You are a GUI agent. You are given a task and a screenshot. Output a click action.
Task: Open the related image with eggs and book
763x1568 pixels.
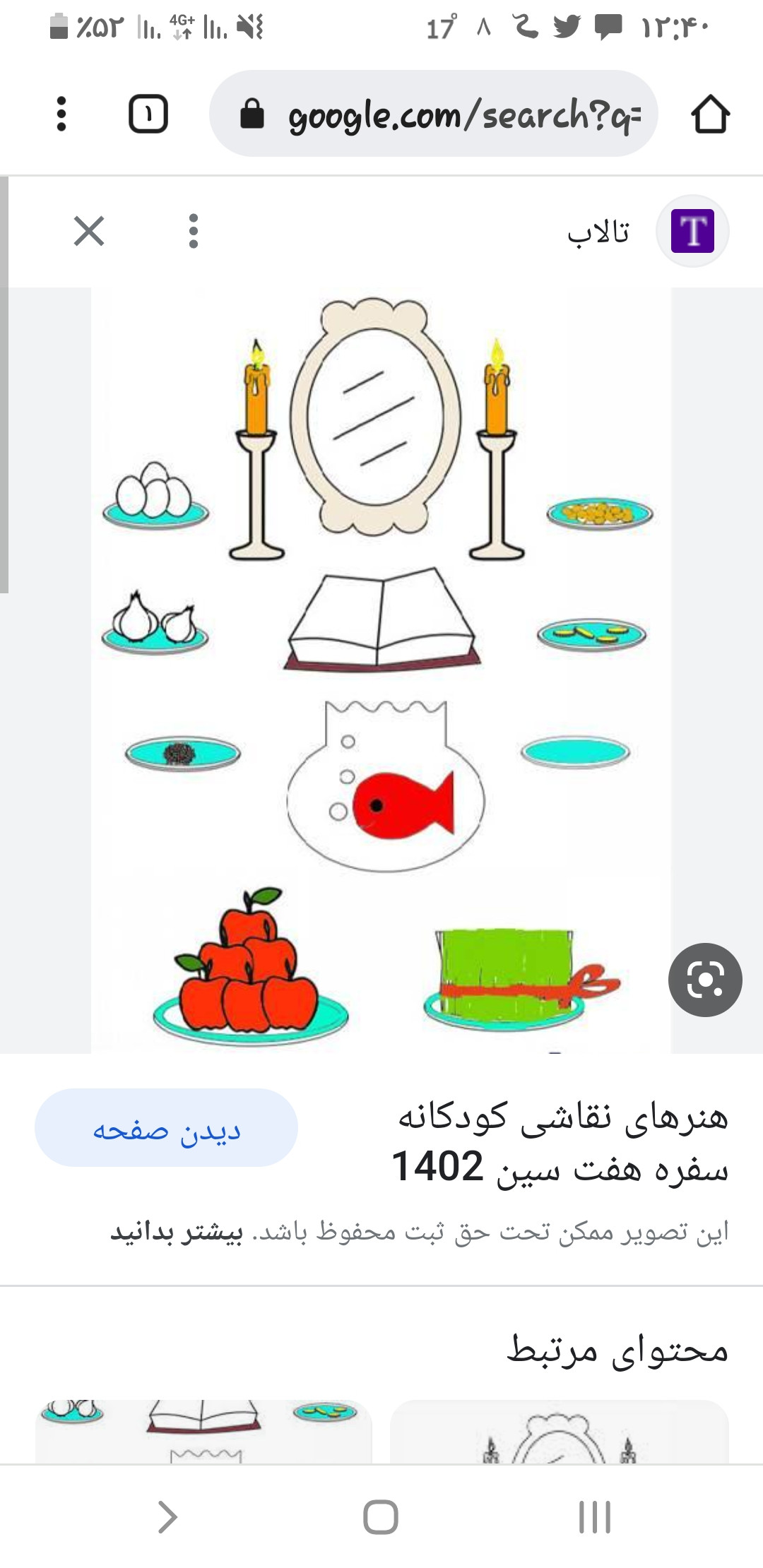tap(203, 1431)
